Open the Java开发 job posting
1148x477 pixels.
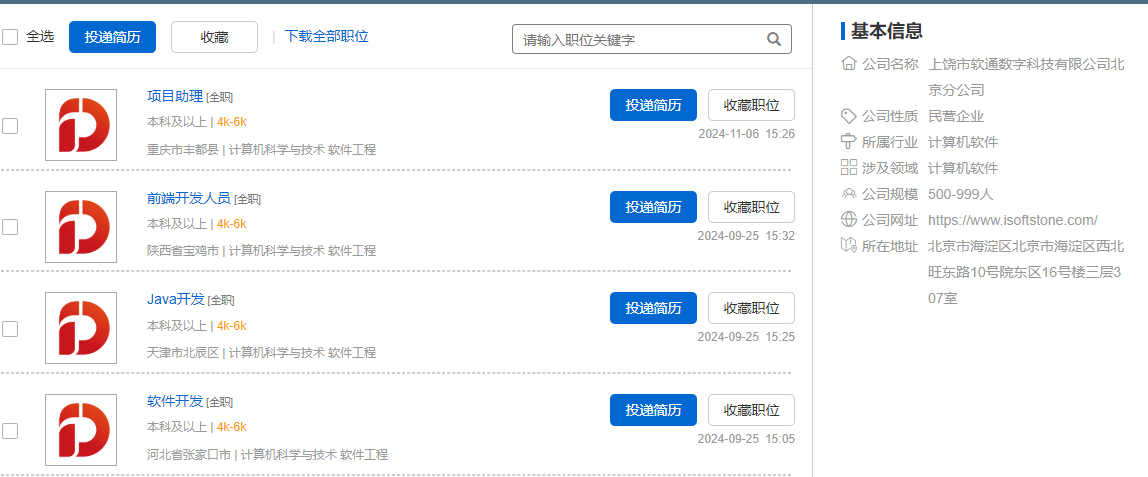tap(176, 299)
